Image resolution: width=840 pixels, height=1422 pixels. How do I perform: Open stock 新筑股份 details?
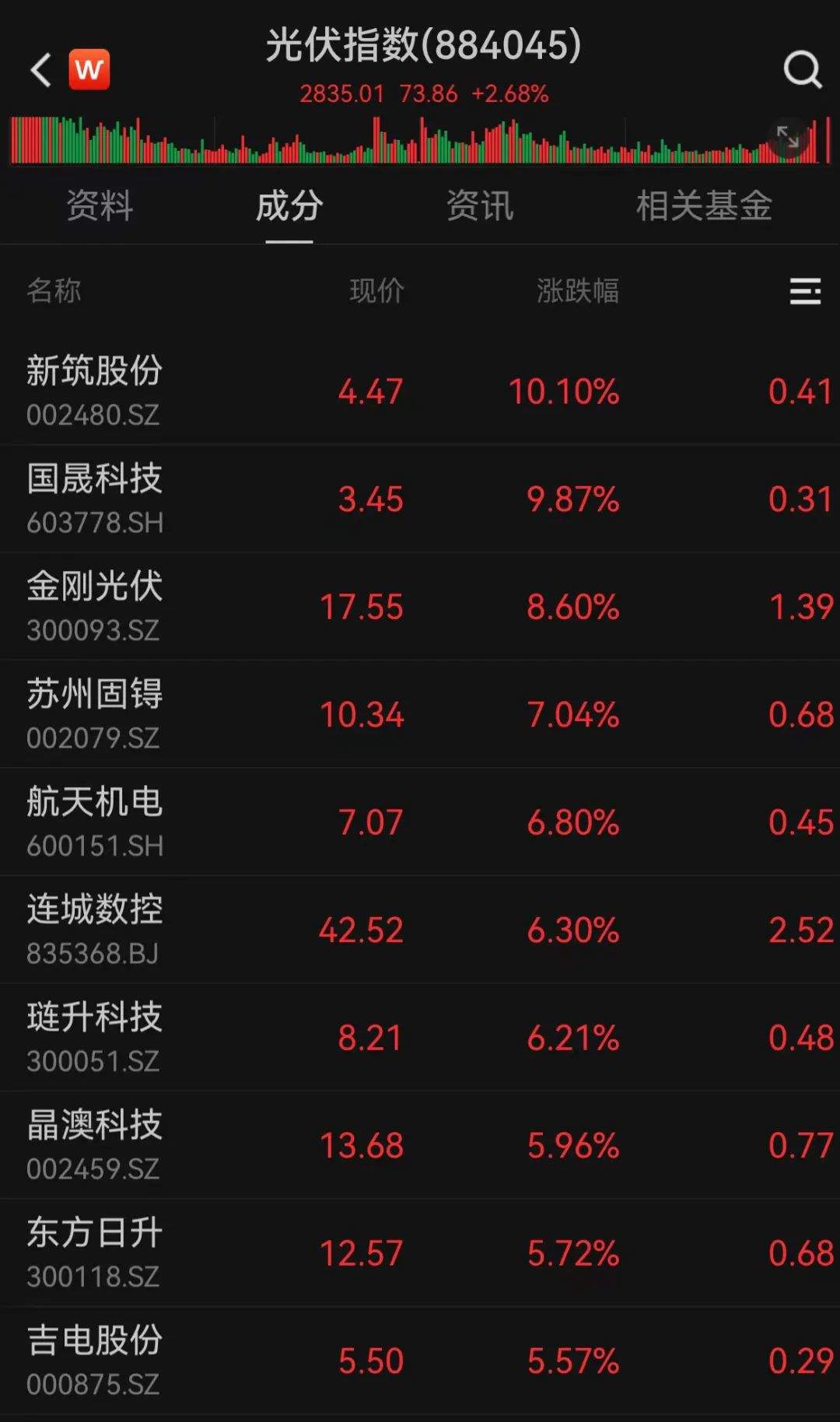95,391
